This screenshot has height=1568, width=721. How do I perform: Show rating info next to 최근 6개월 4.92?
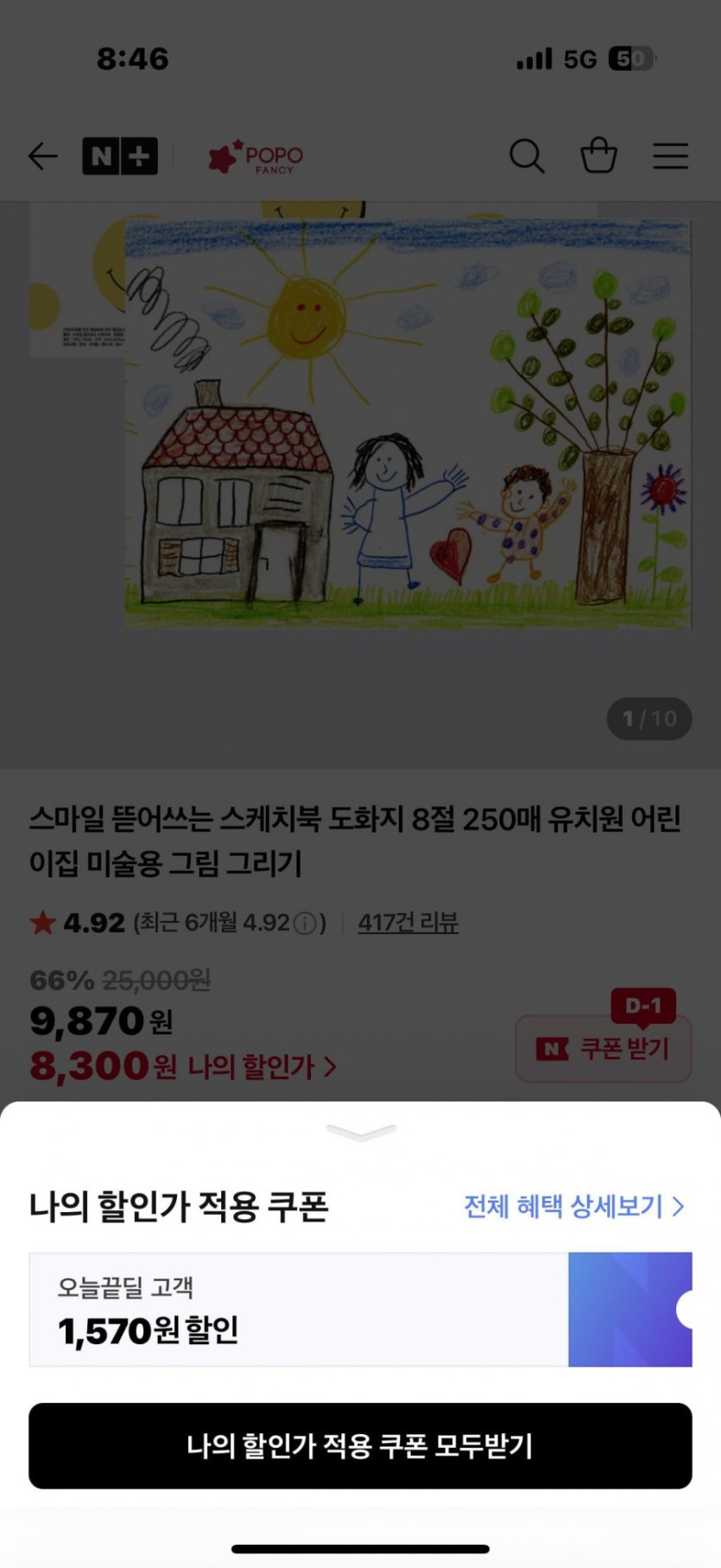tap(305, 924)
